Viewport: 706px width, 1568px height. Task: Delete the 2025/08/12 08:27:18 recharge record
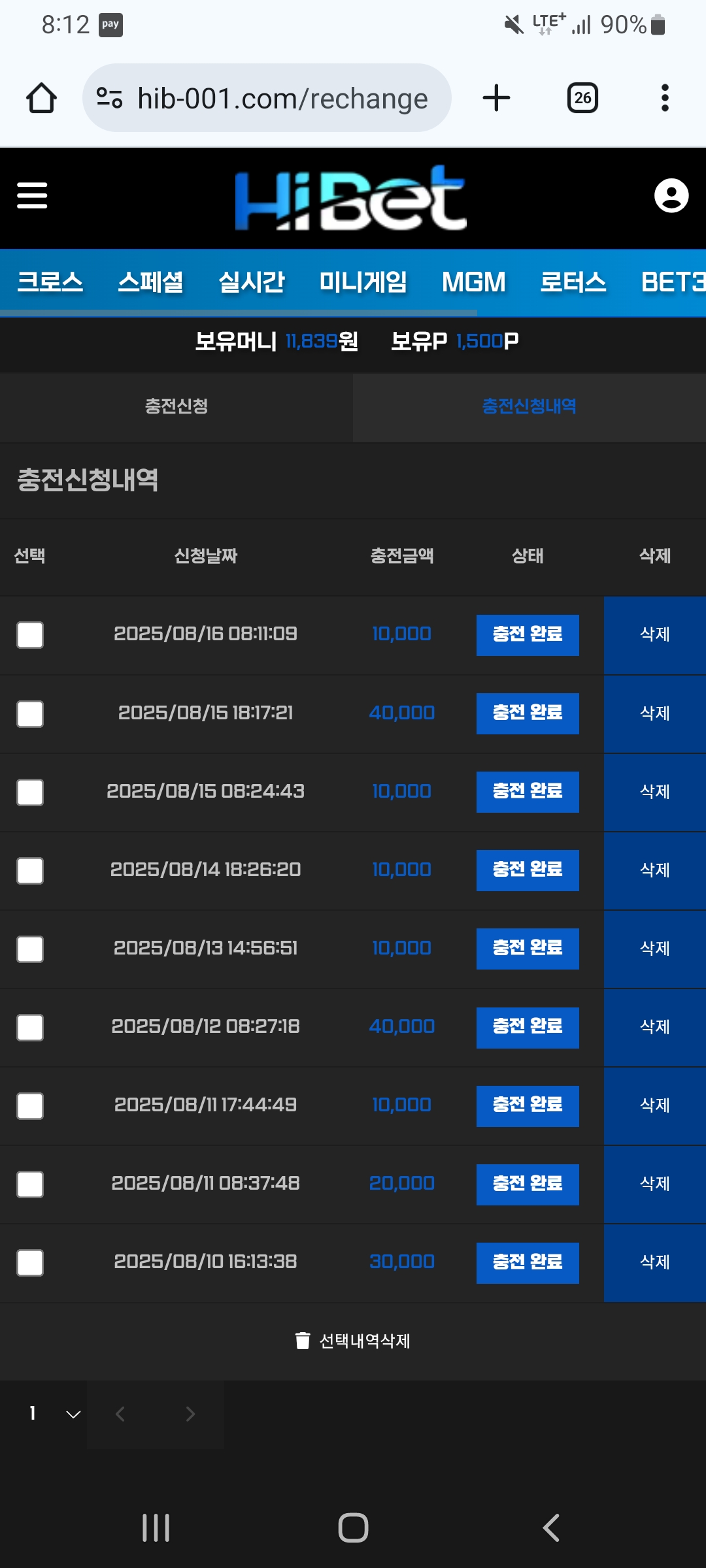pyautogui.click(x=654, y=1027)
